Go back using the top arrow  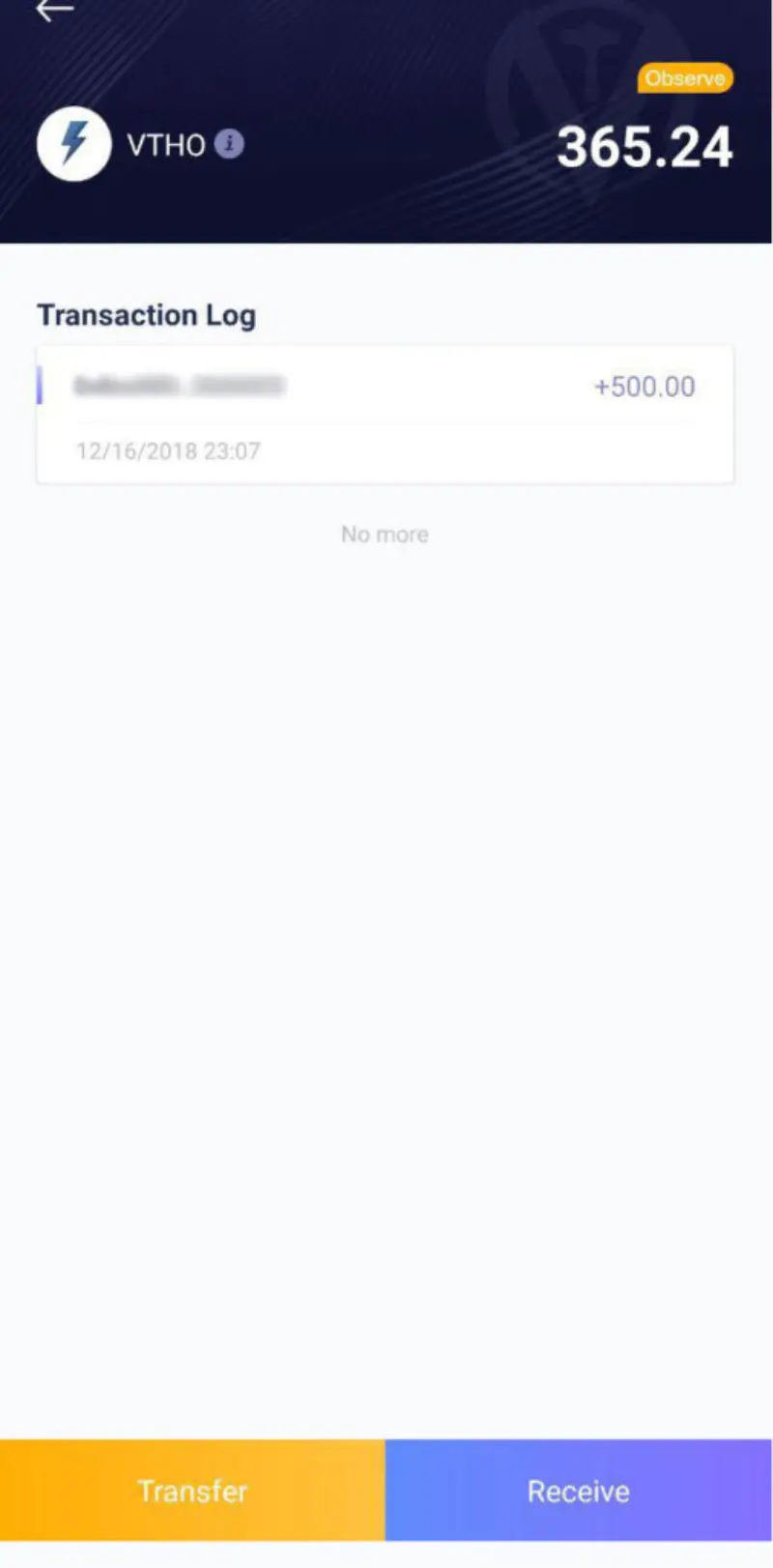tap(54, 10)
